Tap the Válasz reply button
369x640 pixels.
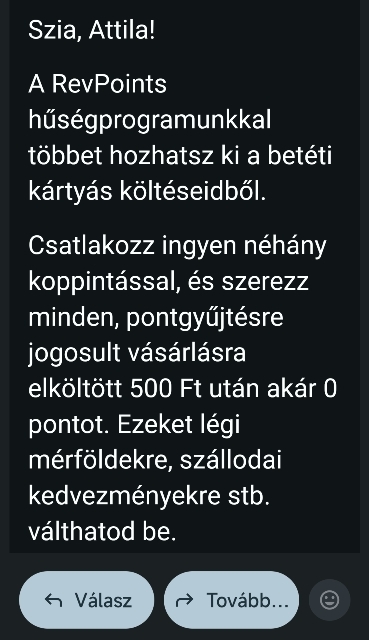(x=87, y=600)
